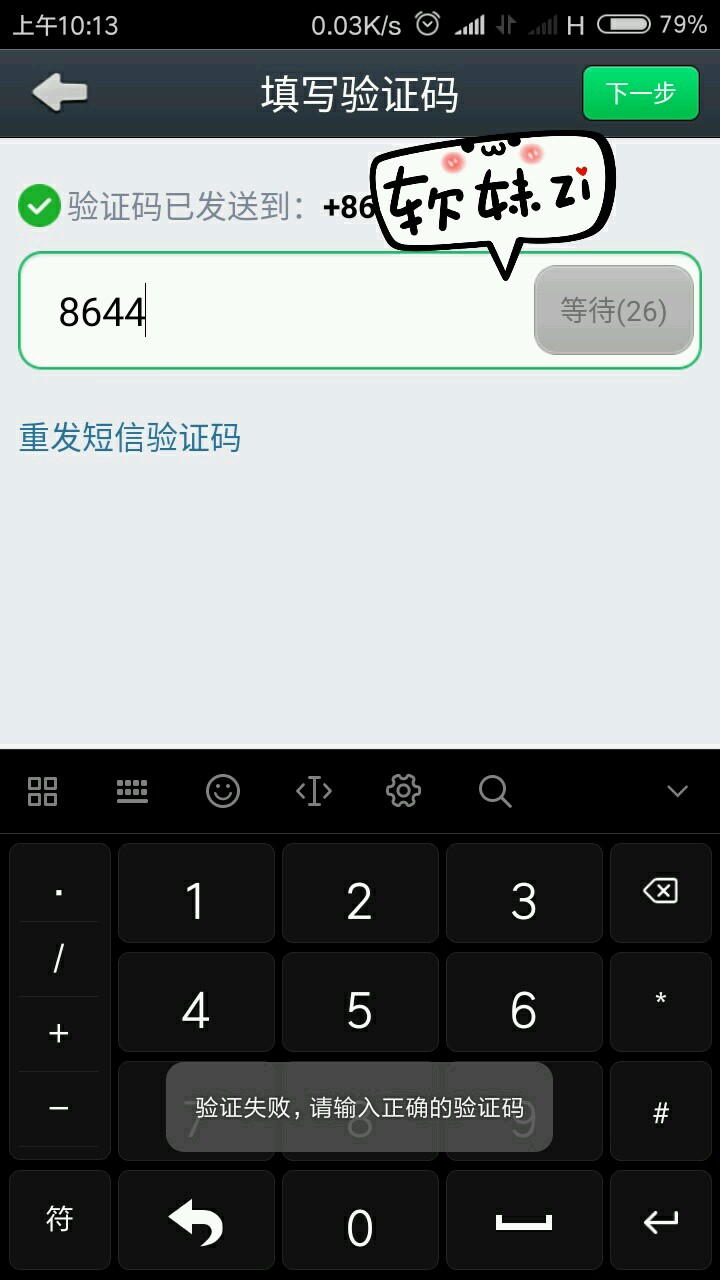Open the emoji panel on keyboard

click(x=223, y=791)
